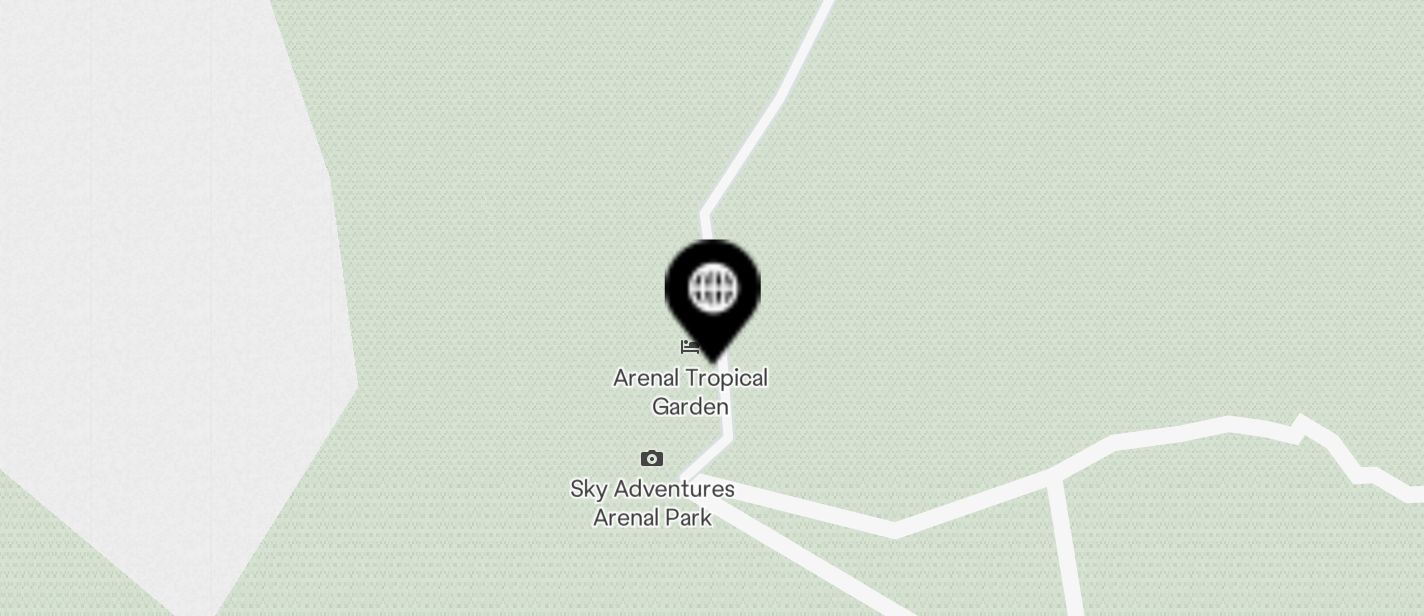Select Sky Adventures Arenal Park camera marker

click(x=652, y=459)
